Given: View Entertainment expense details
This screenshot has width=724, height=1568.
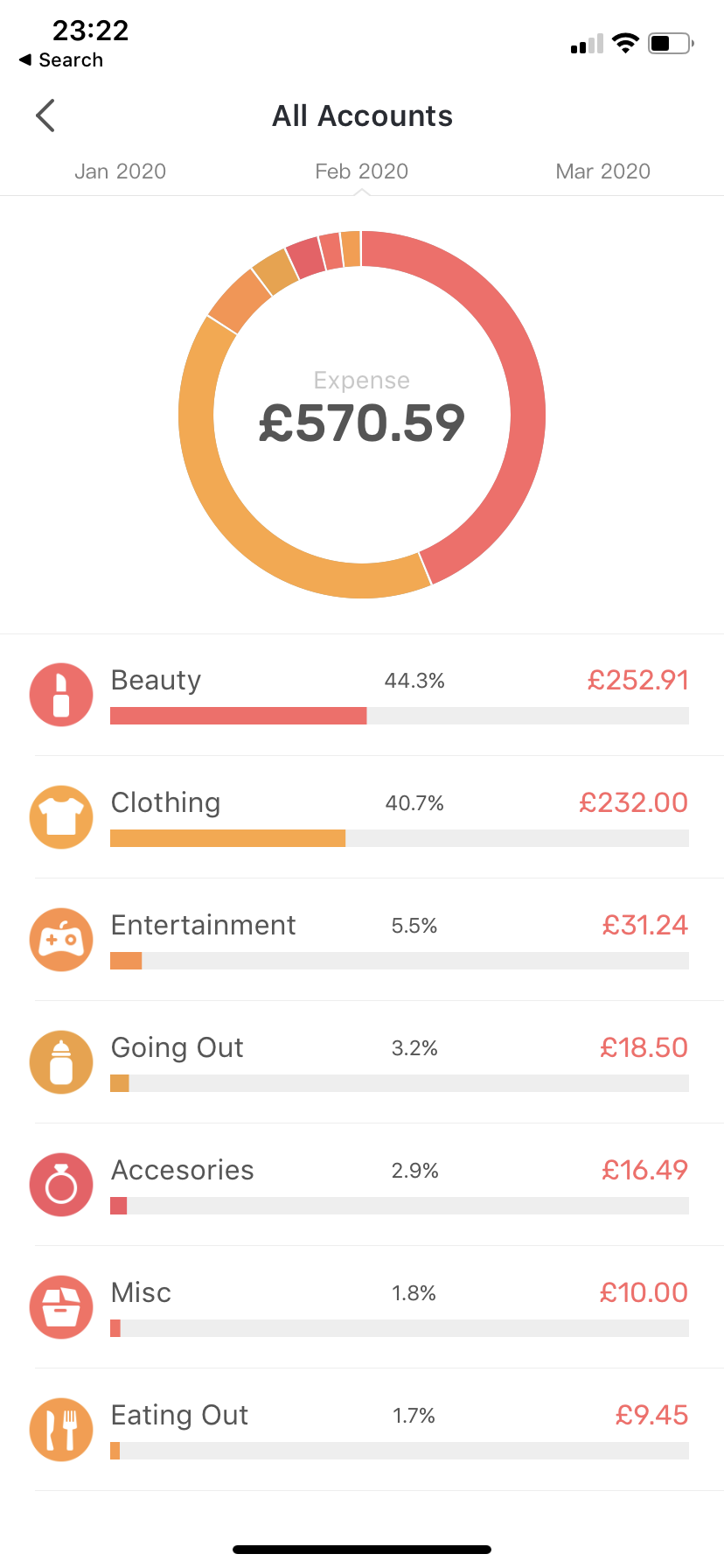Looking at the screenshot, I should (362, 940).
